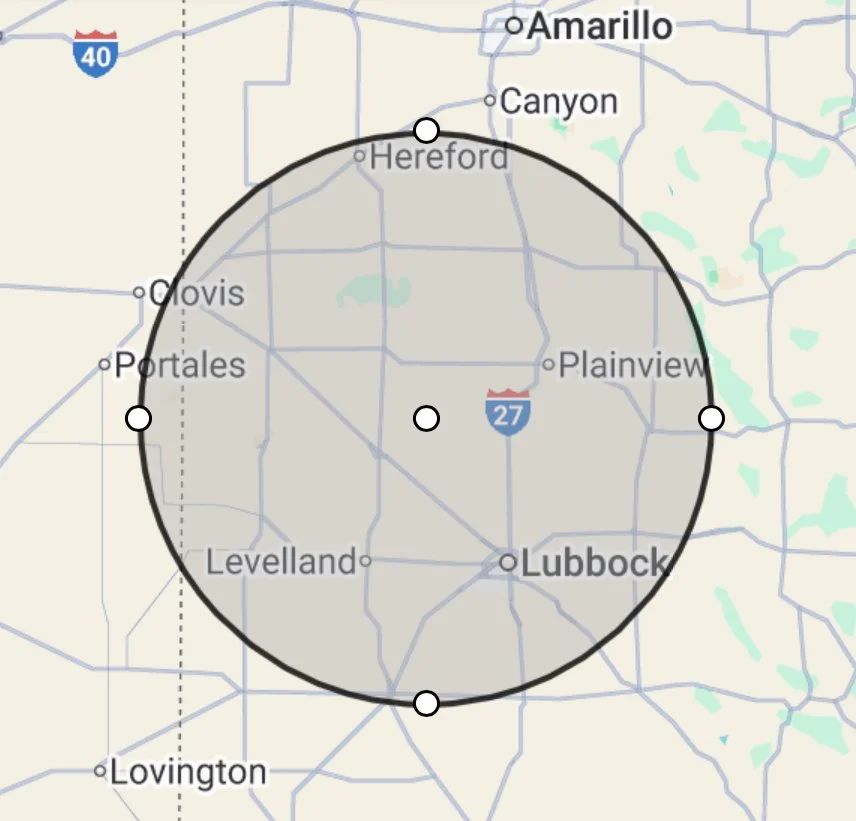The width and height of the screenshot is (856, 821).
Task: Select the circle's center handle
Action: 427,418
